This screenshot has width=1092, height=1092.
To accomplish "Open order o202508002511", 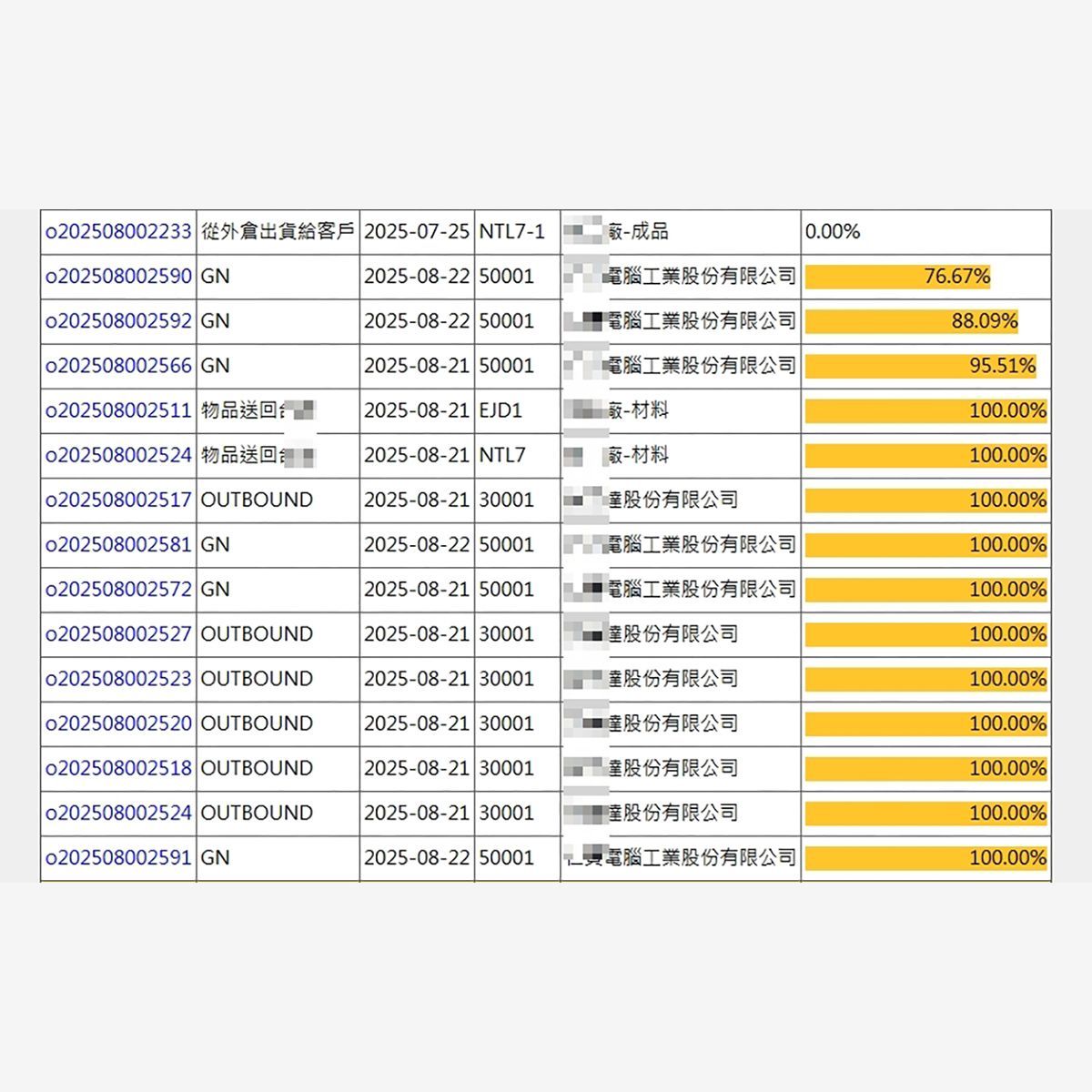I will click(x=118, y=410).
